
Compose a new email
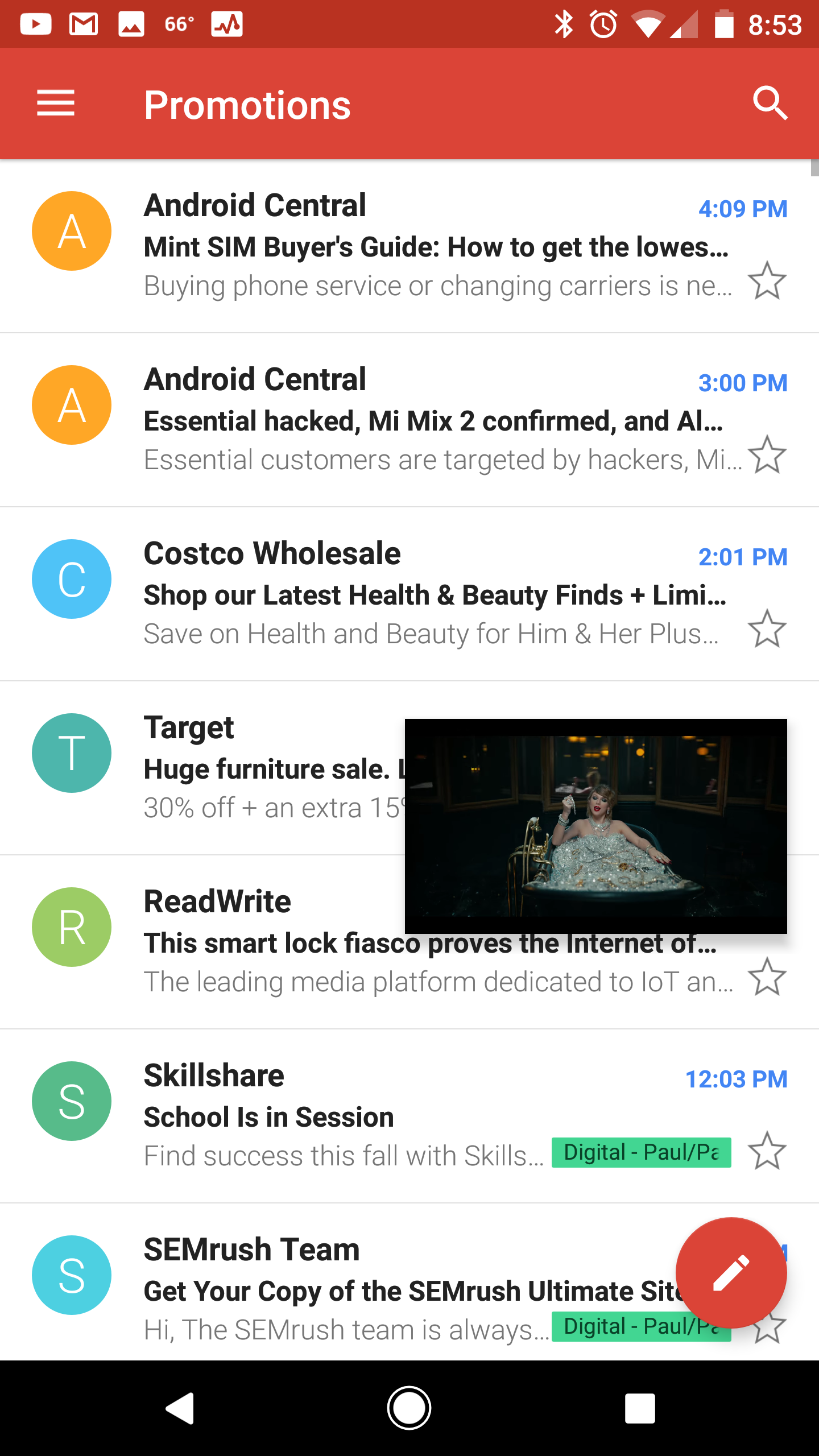point(731,1273)
